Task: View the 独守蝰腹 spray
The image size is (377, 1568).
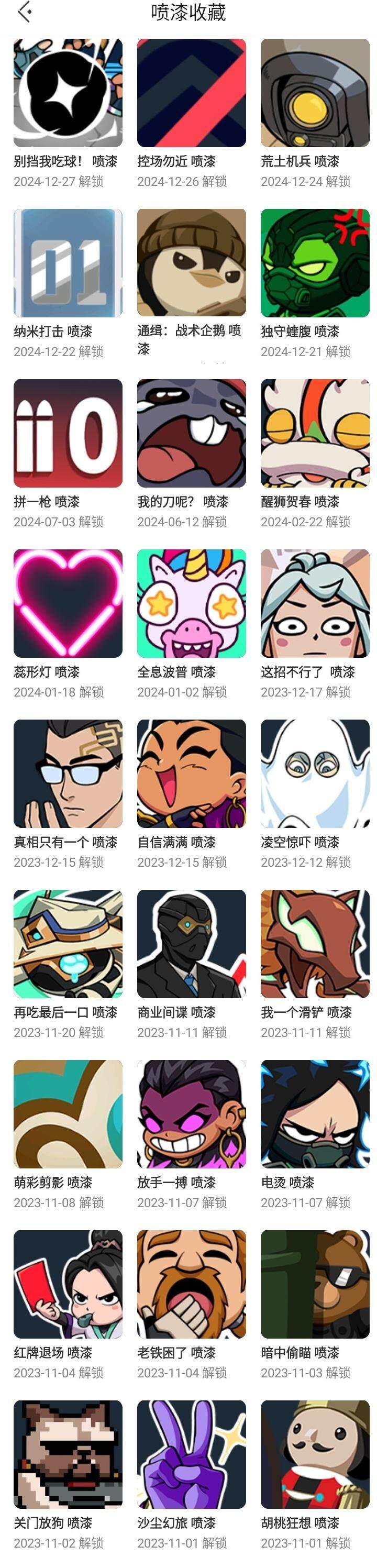Action: [315, 263]
